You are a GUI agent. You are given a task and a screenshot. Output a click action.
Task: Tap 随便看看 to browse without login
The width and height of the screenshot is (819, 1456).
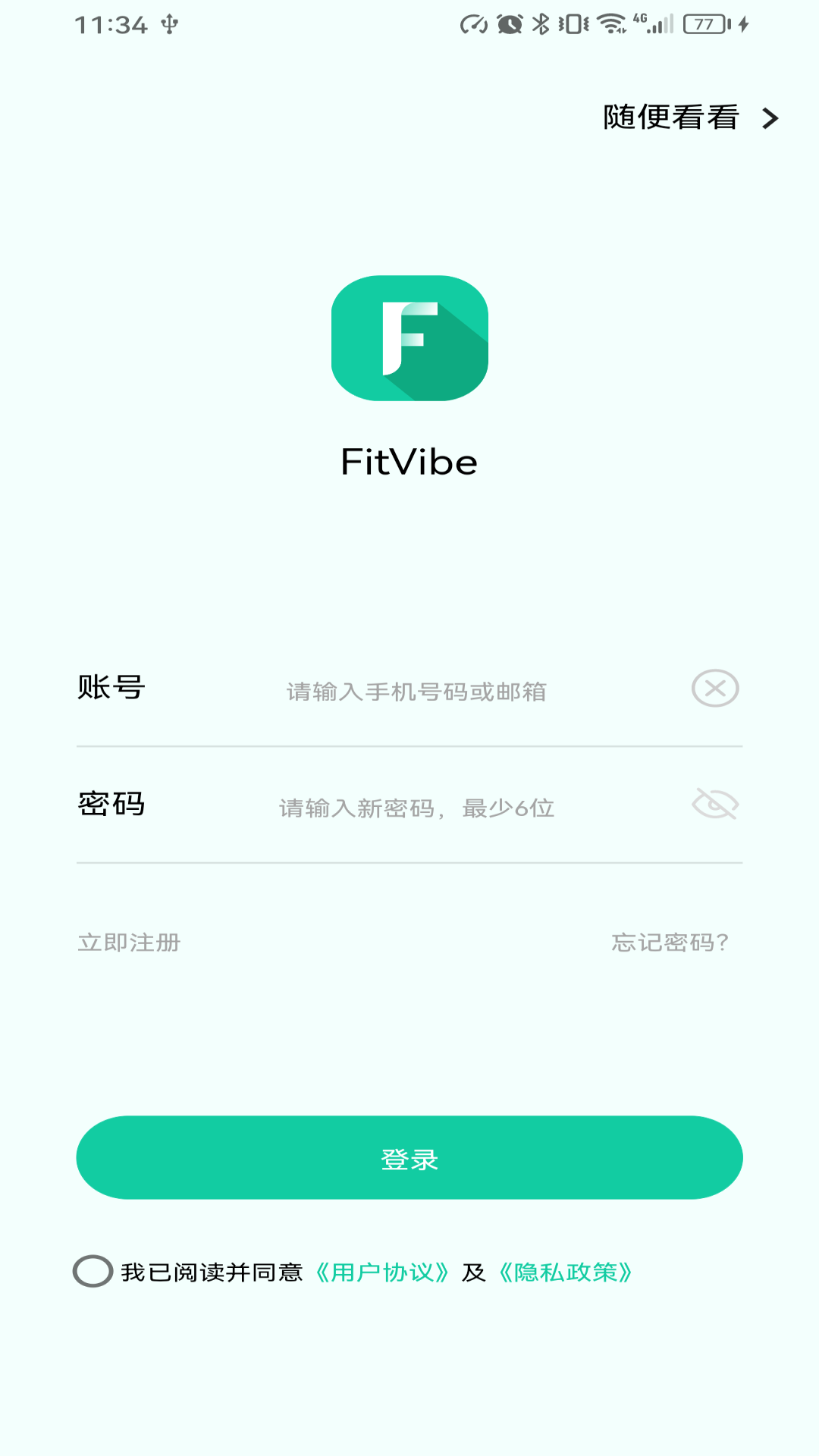point(670,118)
